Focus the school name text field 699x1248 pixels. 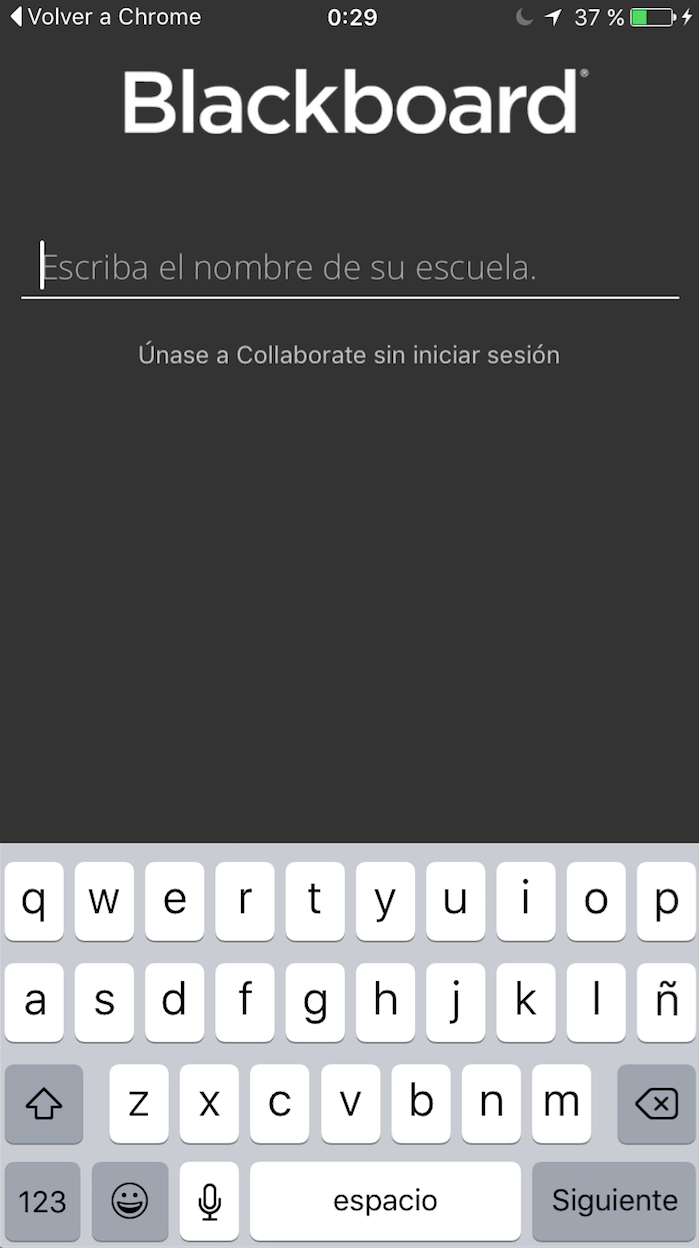tap(350, 267)
